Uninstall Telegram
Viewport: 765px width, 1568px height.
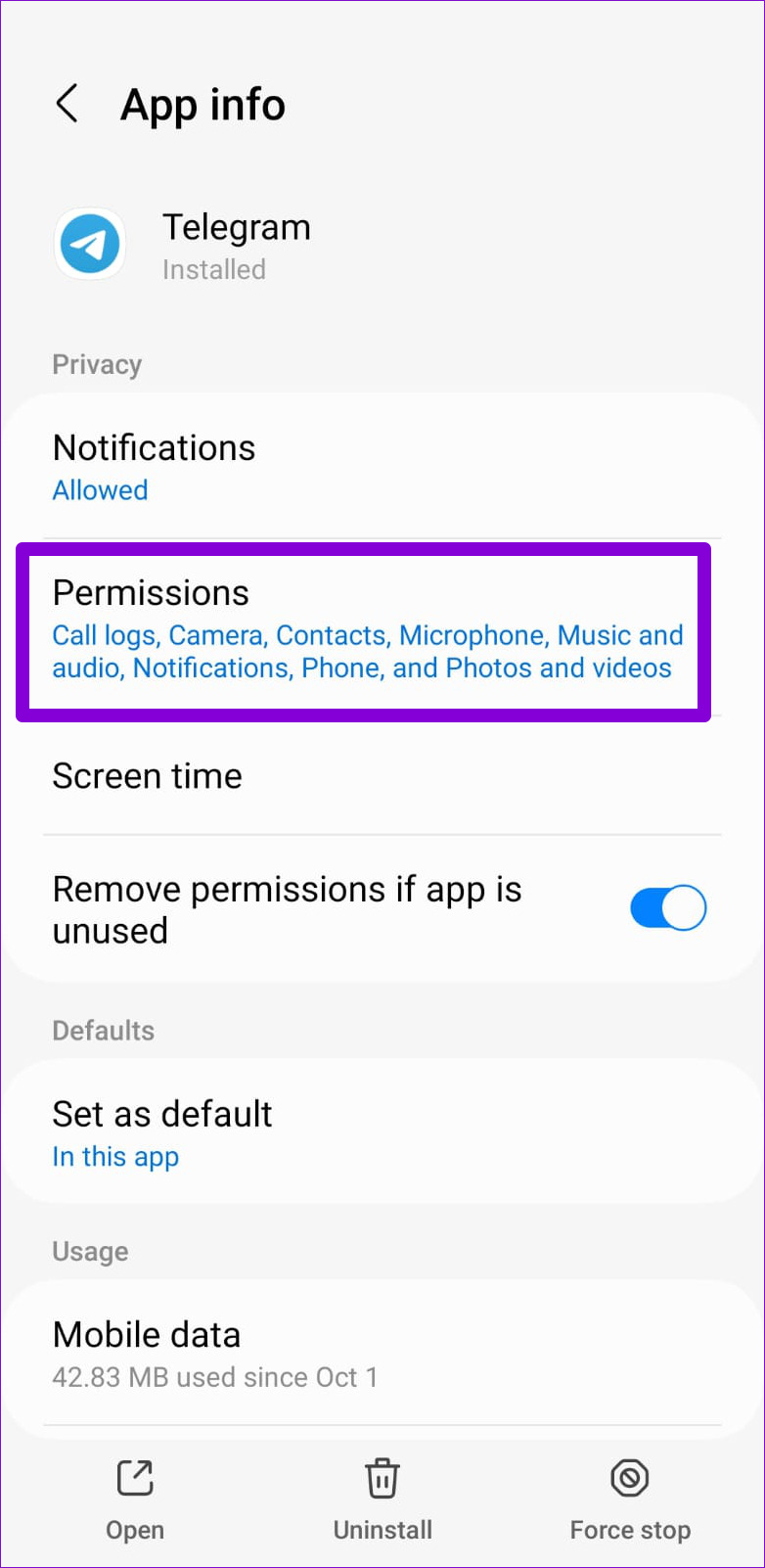[382, 1500]
